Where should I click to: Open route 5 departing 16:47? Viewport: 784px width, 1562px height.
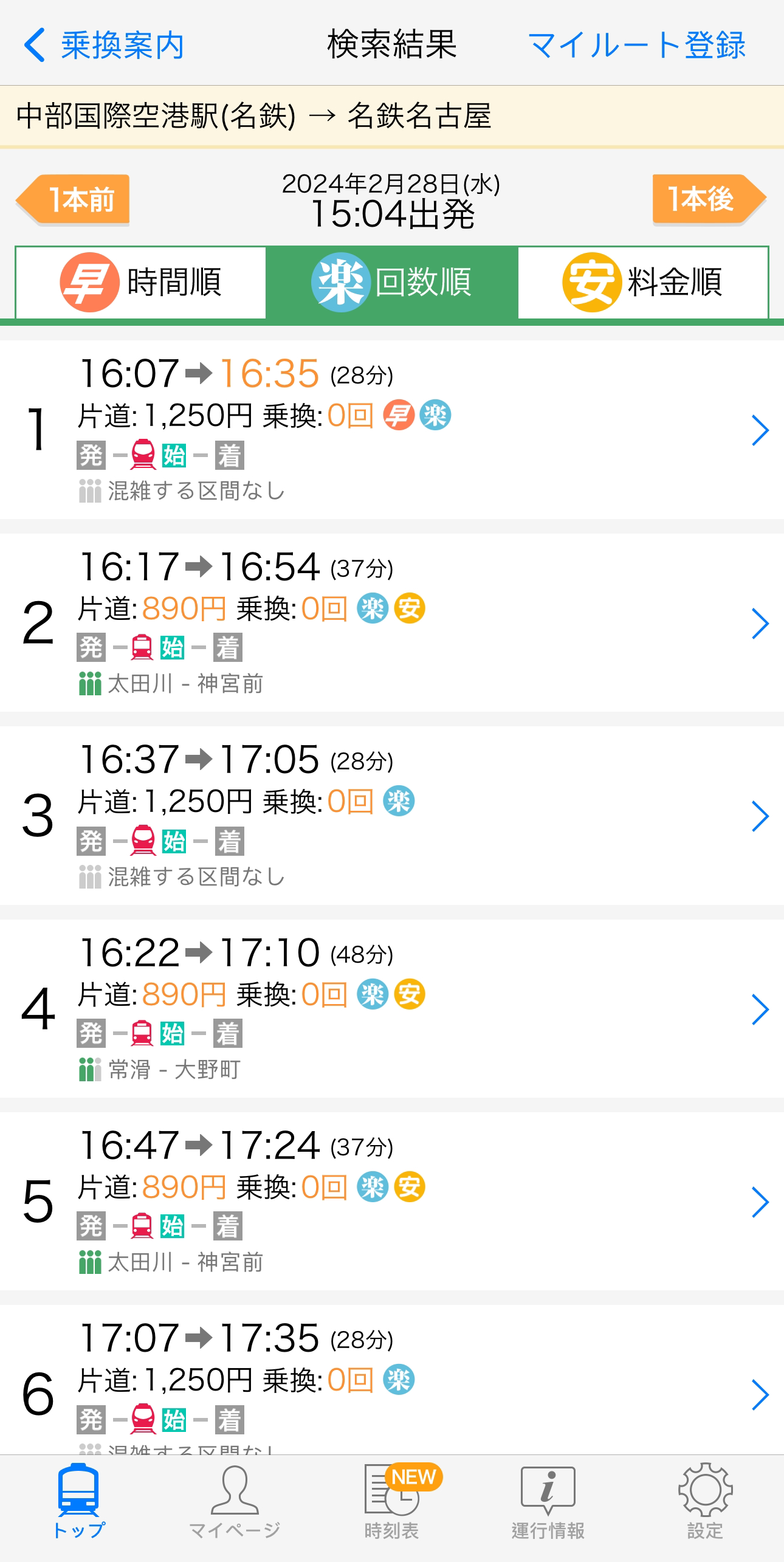392,1202
